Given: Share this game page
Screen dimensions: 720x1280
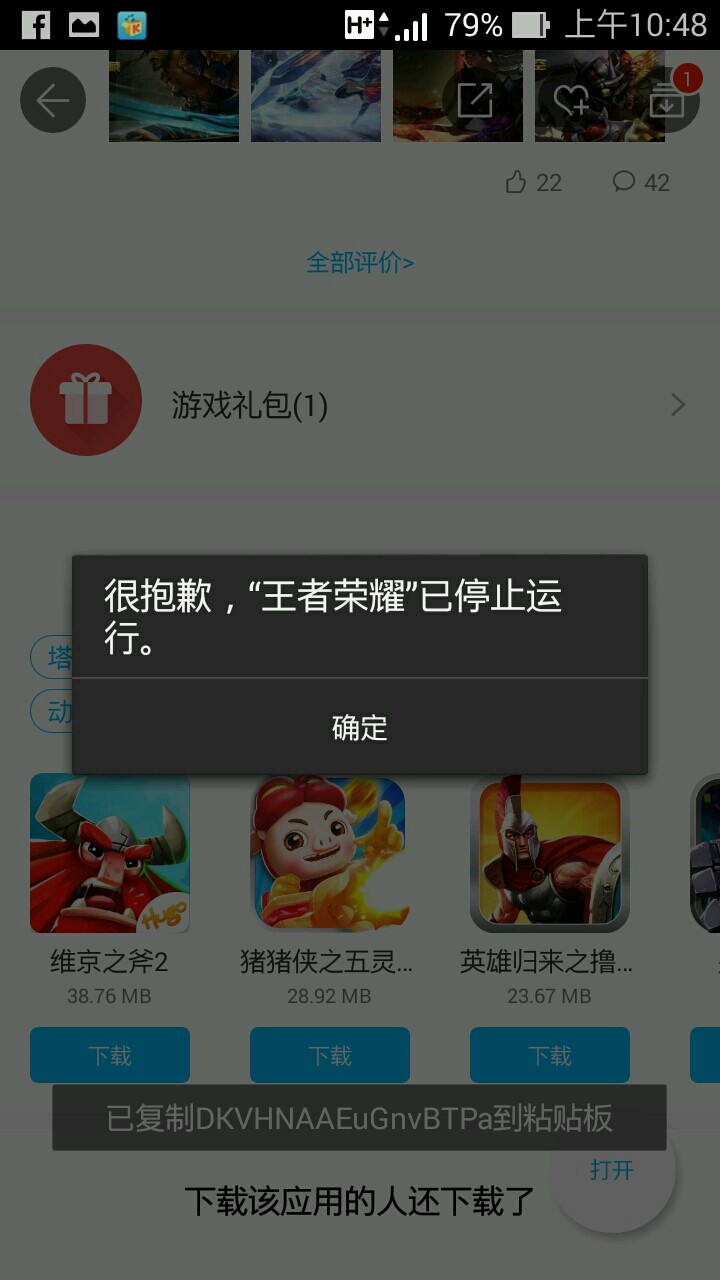Looking at the screenshot, I should pyautogui.click(x=475, y=100).
